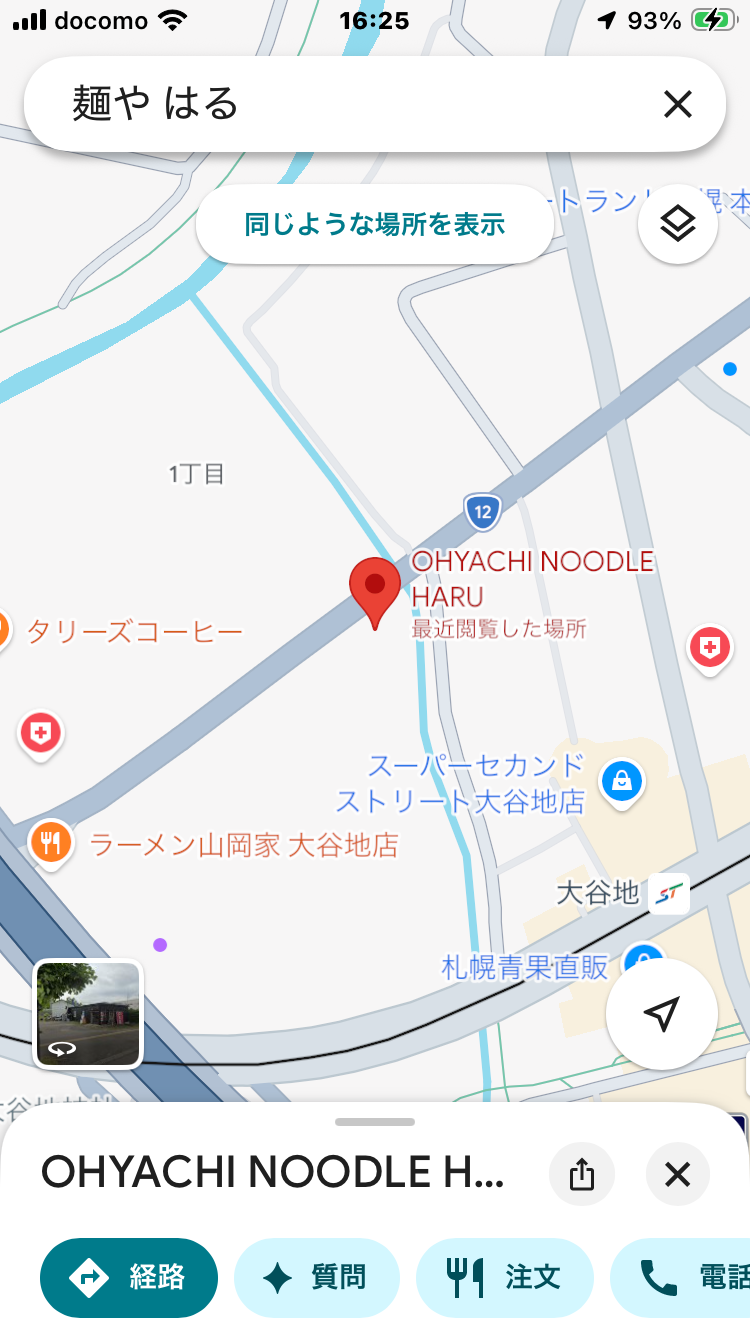Place an order with 注文 chip
Screen dimensions: 750x1334
tap(504, 1277)
